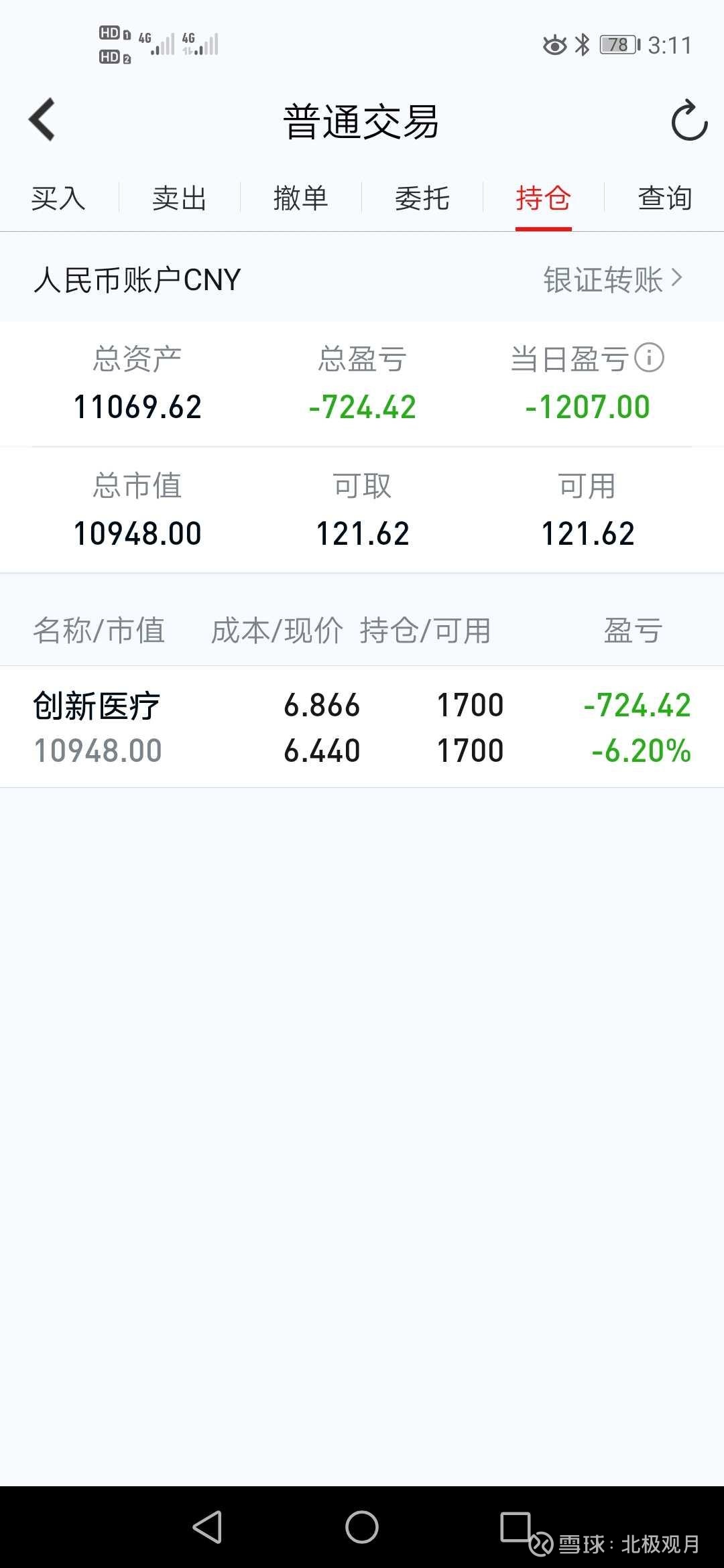The width and height of the screenshot is (724, 1568).
Task: Open 银证转账 transfer page
Action: (x=613, y=279)
